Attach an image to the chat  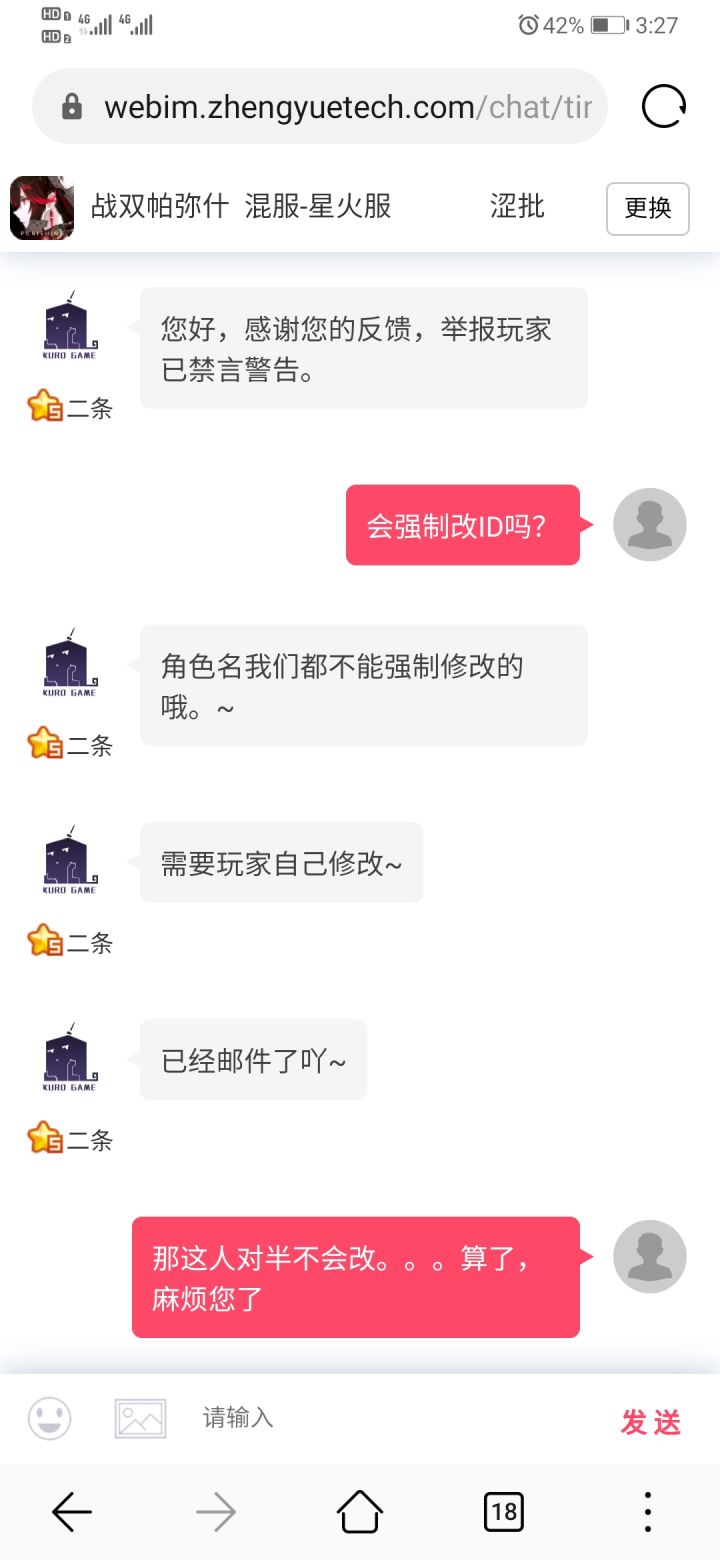(140, 1418)
